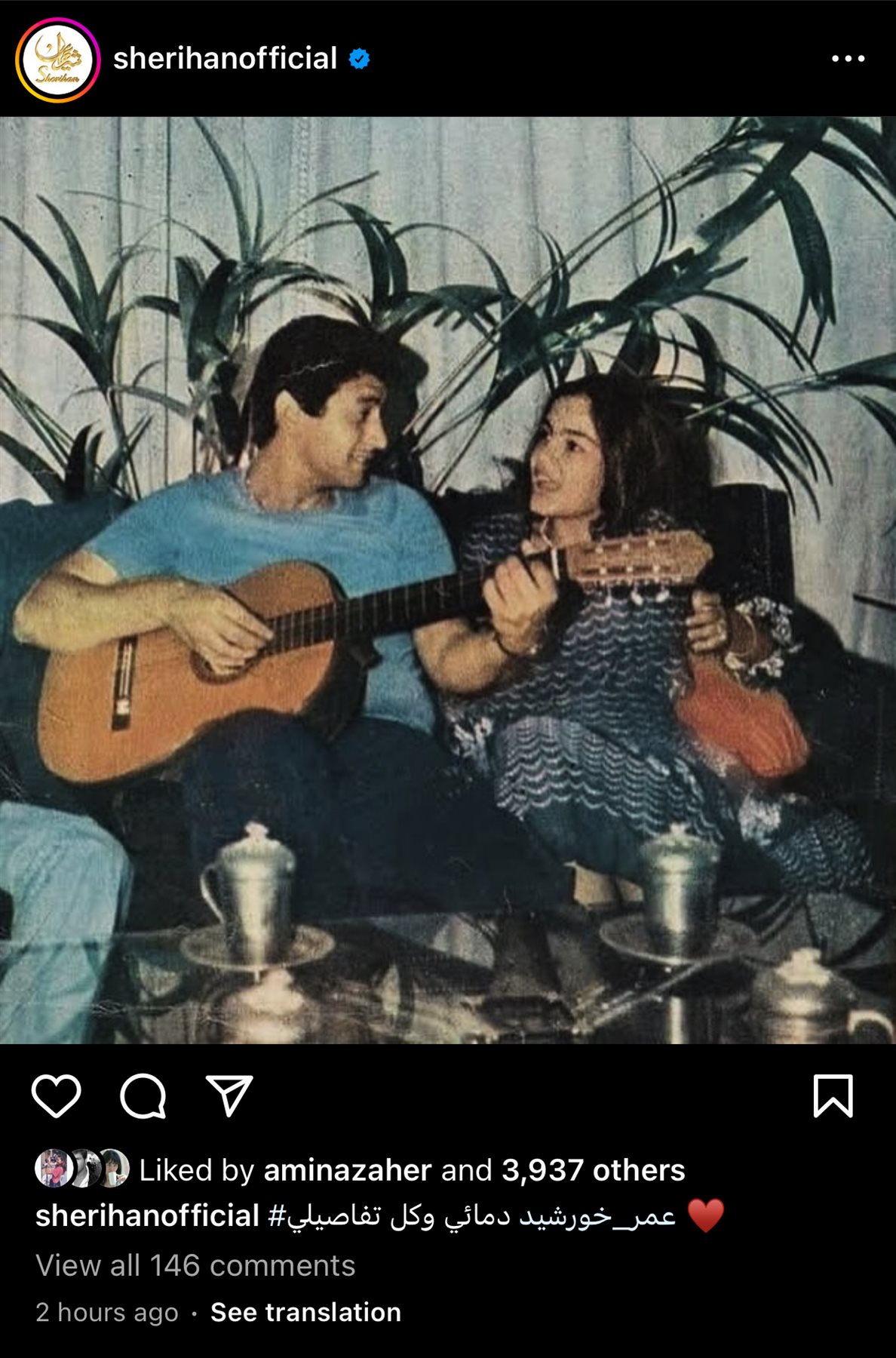View all 146 comments

coord(195,1265)
